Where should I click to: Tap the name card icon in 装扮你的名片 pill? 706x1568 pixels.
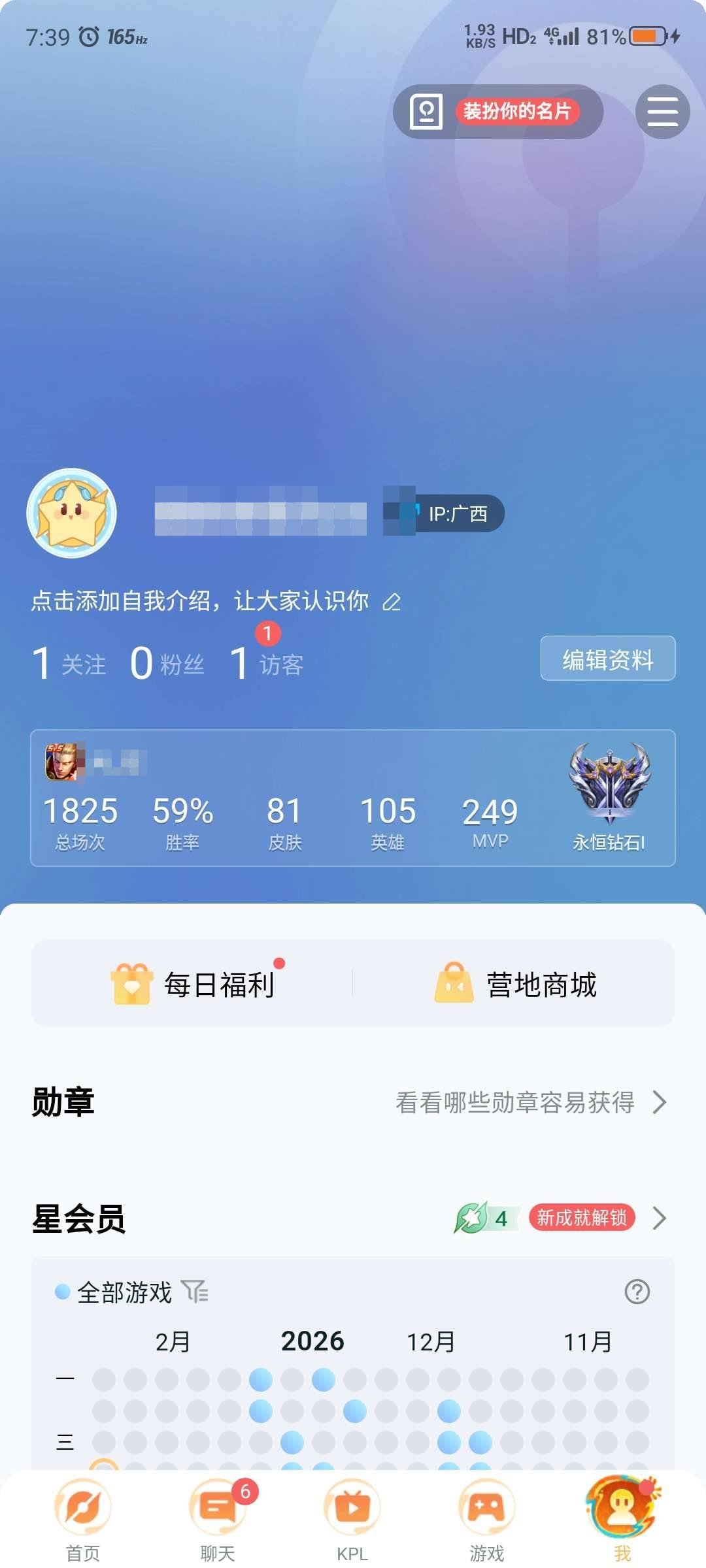pos(426,112)
